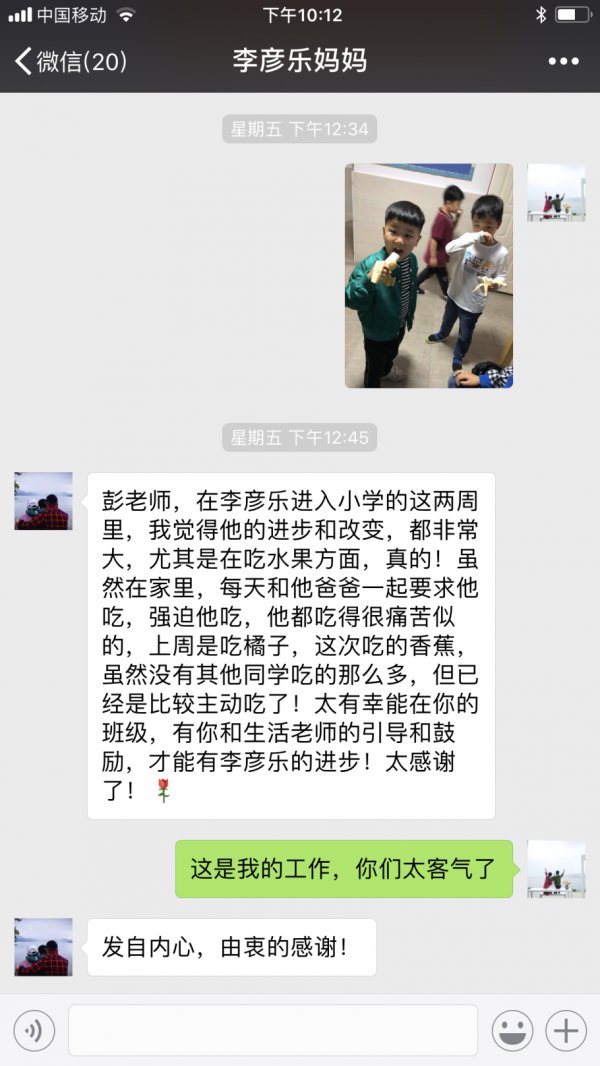Focus the message text field

[x=272, y=1030]
